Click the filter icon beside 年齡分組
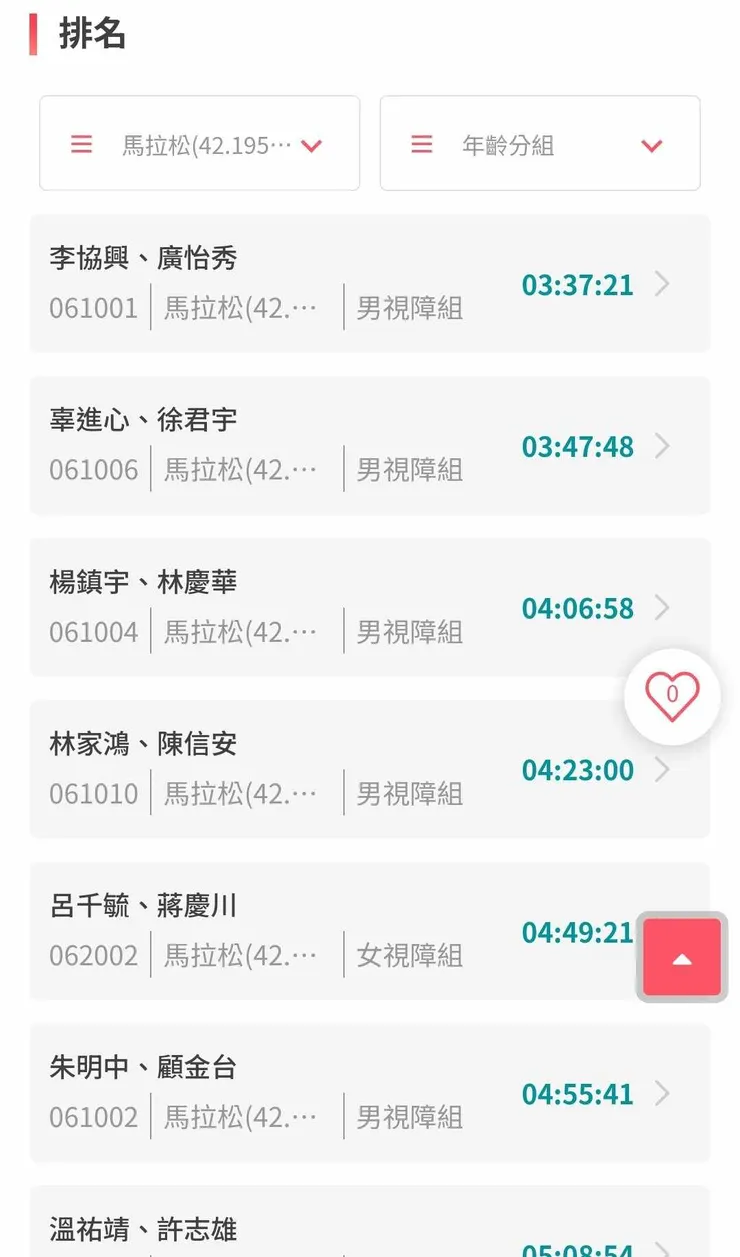Viewport: 740px width, 1257px height. pyautogui.click(x=421, y=143)
